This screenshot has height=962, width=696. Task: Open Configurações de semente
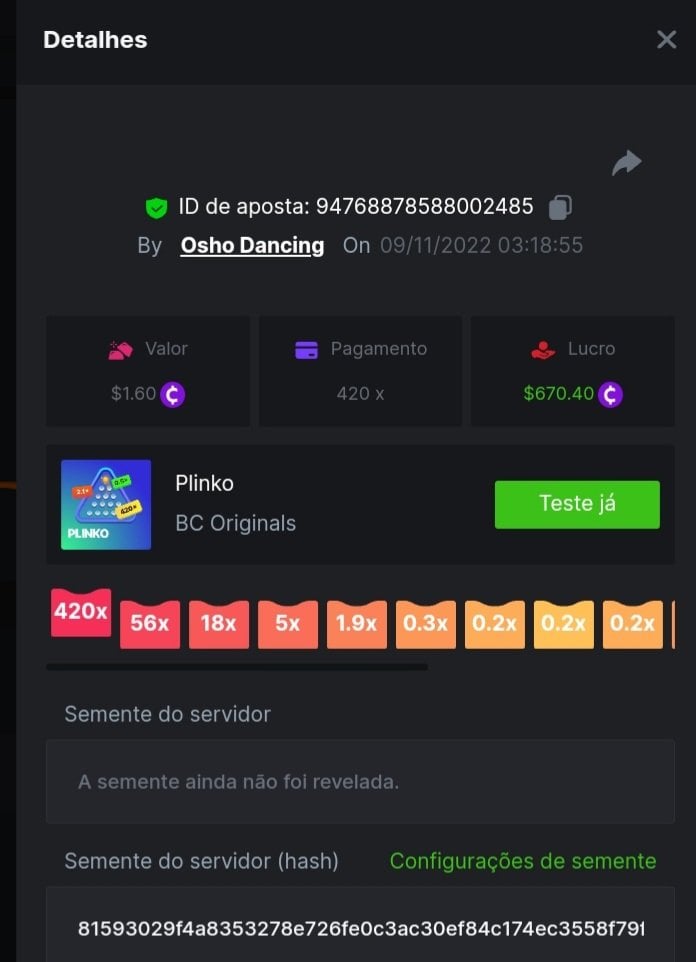pos(522,861)
